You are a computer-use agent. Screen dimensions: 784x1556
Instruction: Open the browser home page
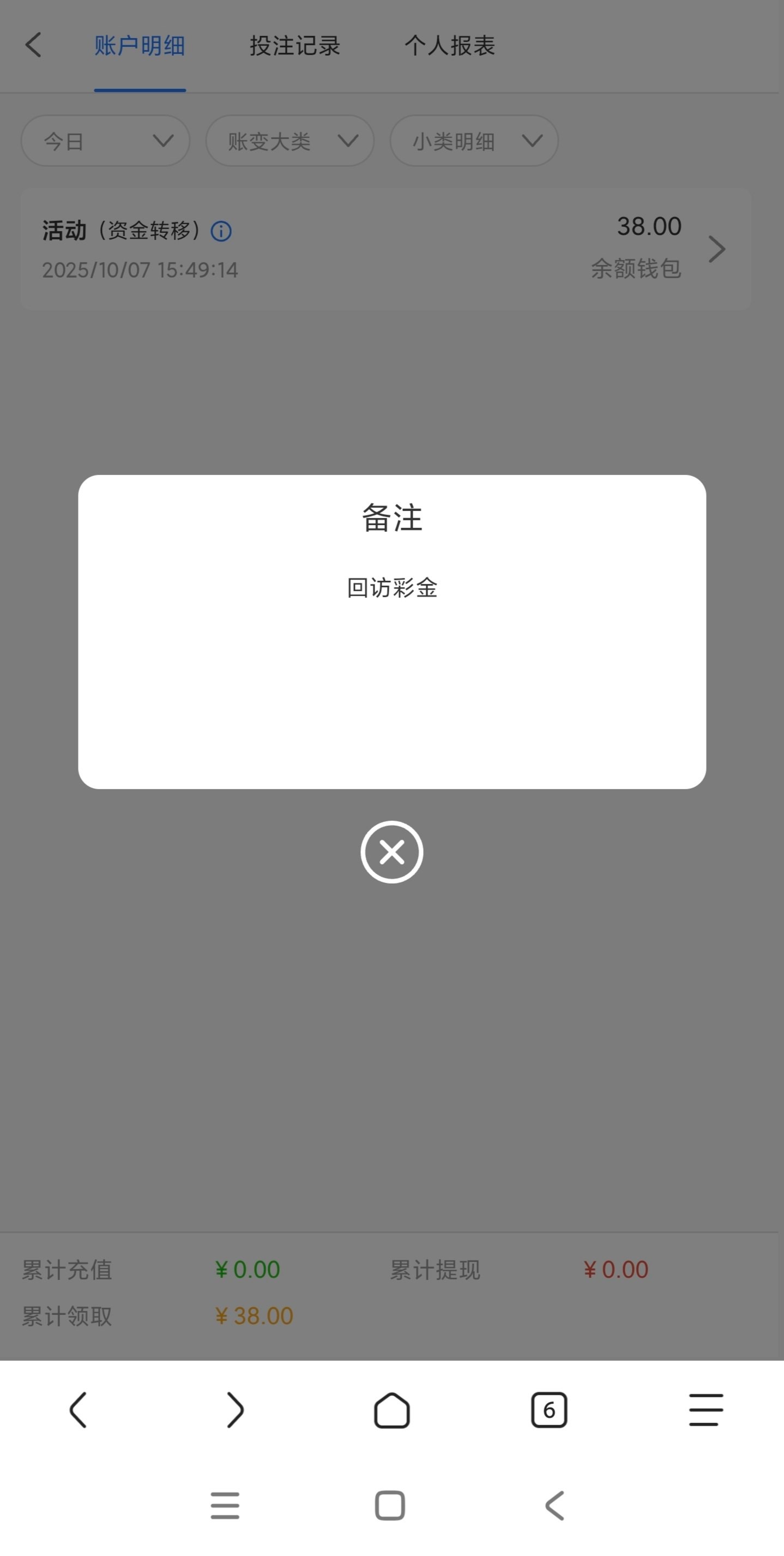click(391, 1410)
